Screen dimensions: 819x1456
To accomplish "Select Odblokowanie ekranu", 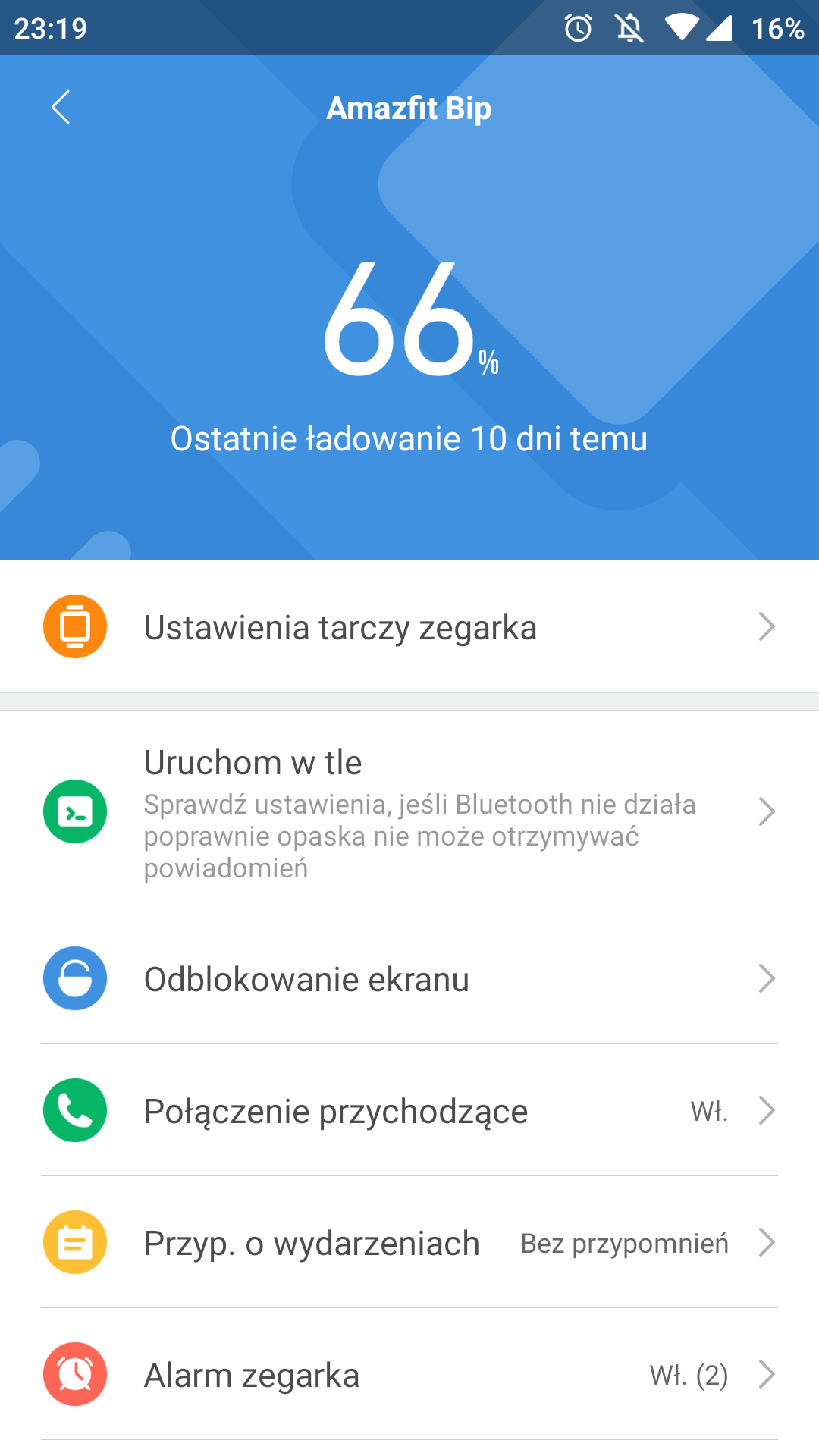I will [x=409, y=979].
